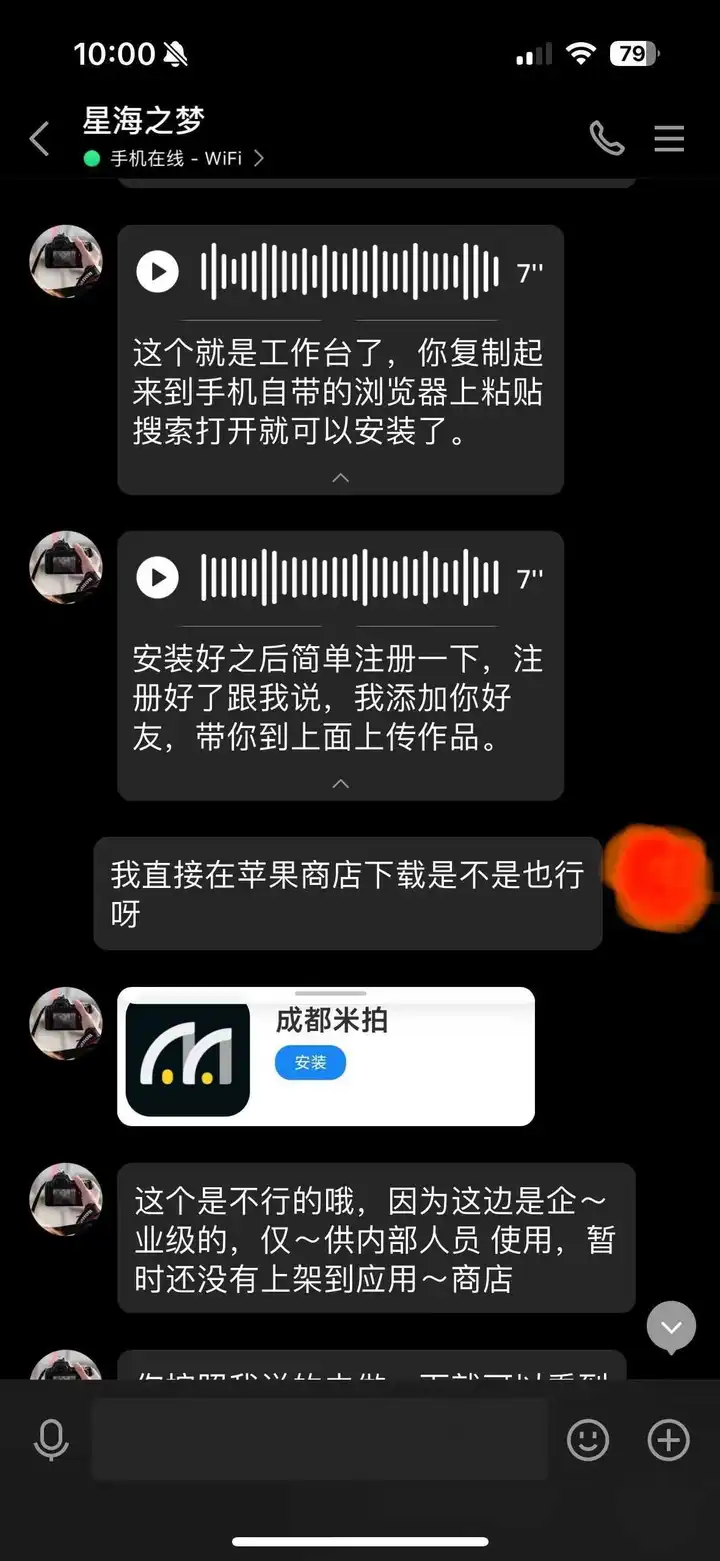
Task: Play the voice message about 工作台
Action: (x=158, y=271)
